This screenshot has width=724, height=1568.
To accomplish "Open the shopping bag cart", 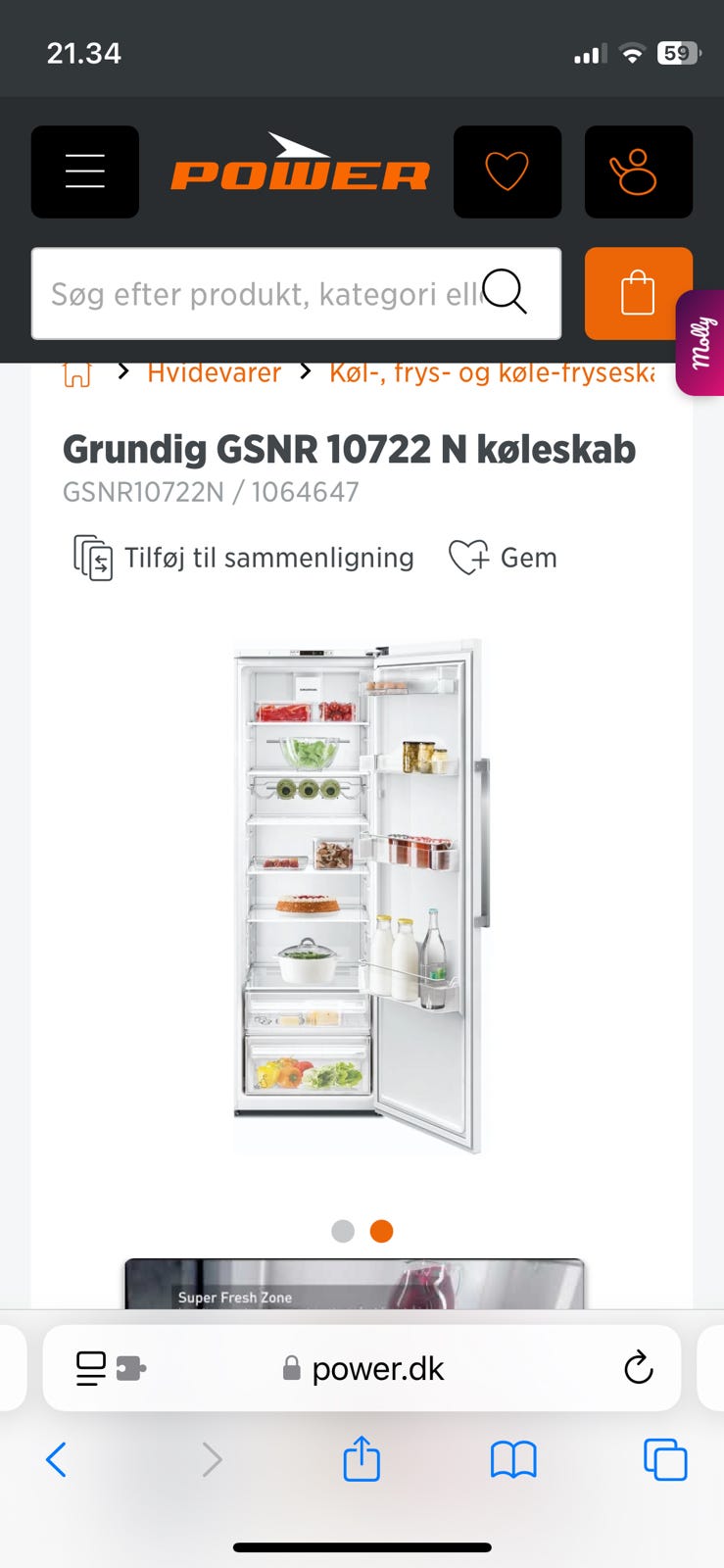I will coord(638,293).
